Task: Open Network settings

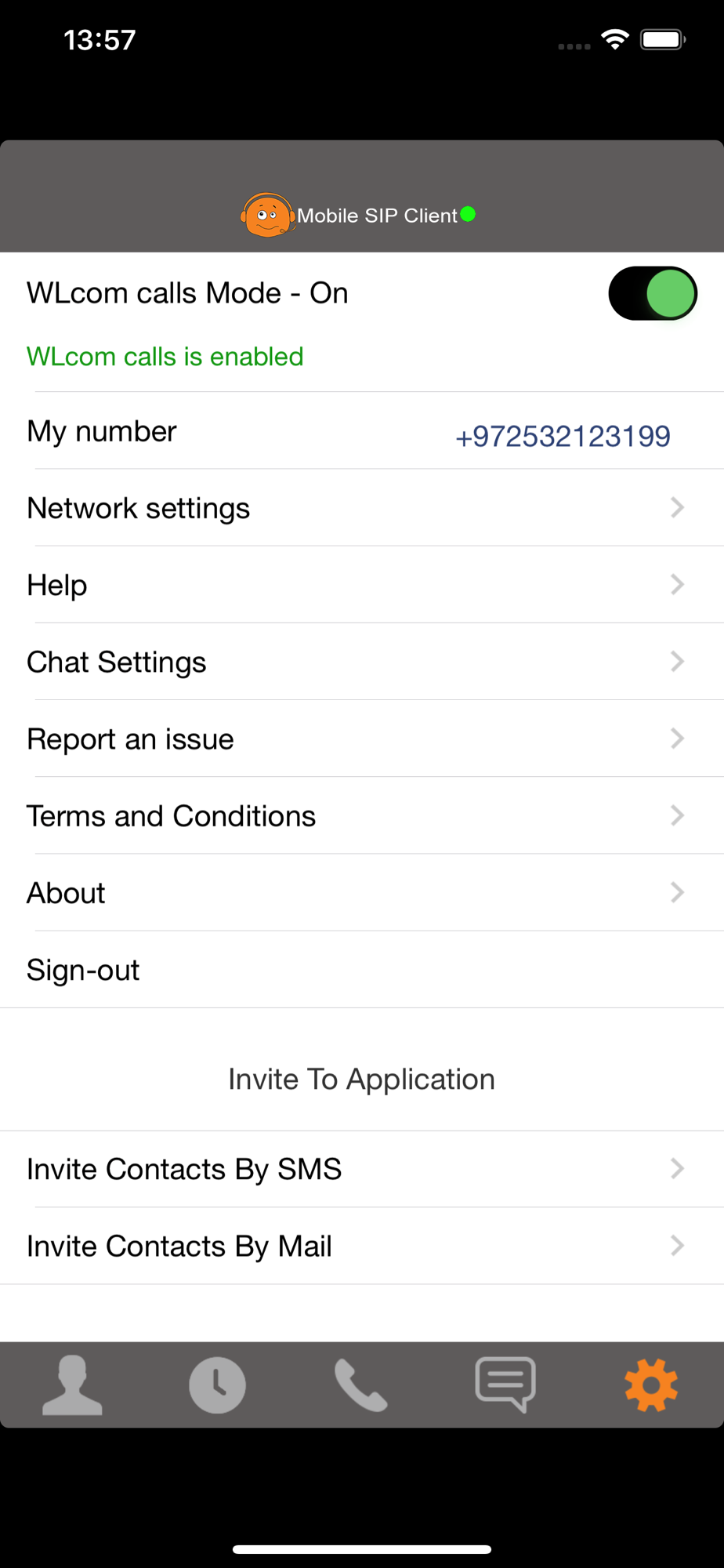Action: pyautogui.click(x=362, y=508)
